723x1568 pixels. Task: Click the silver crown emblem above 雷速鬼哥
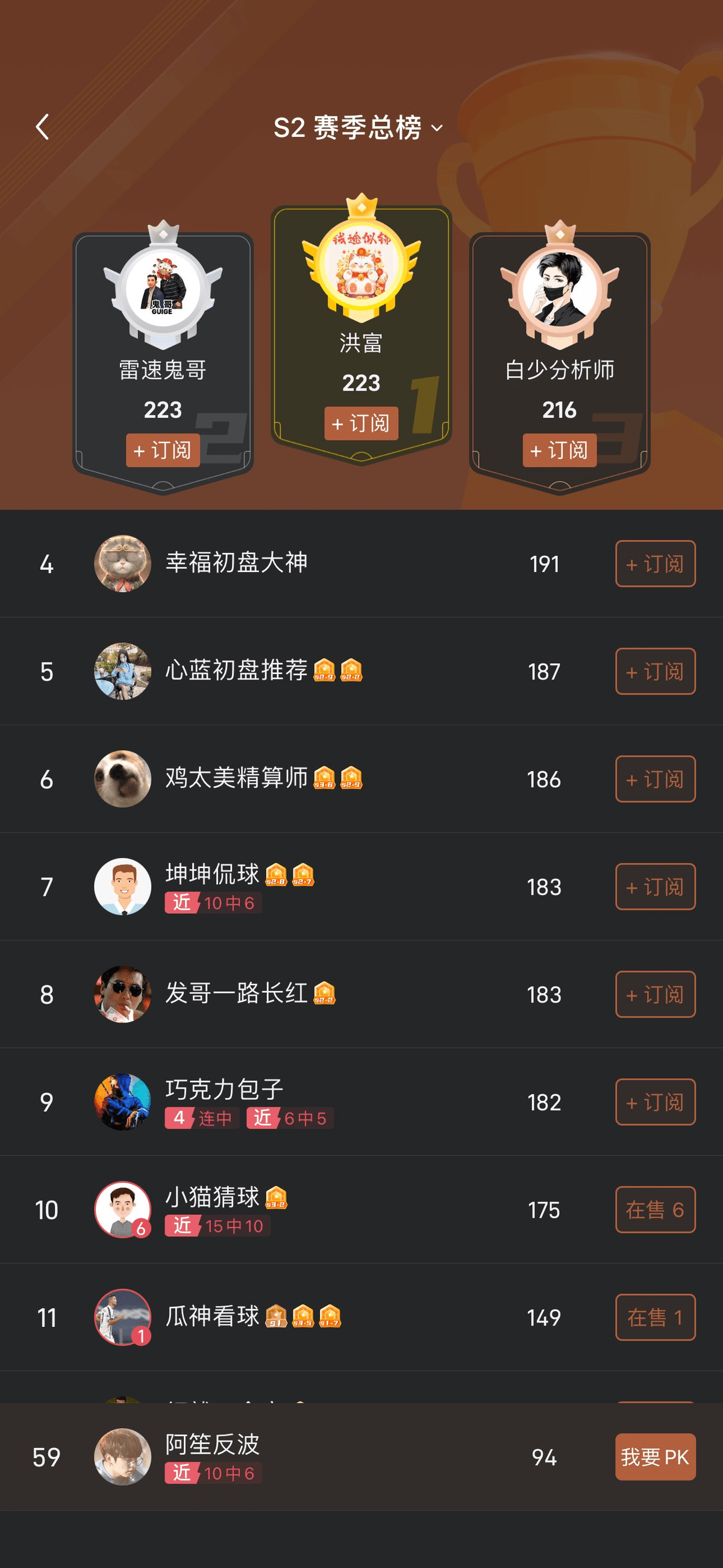(162, 235)
